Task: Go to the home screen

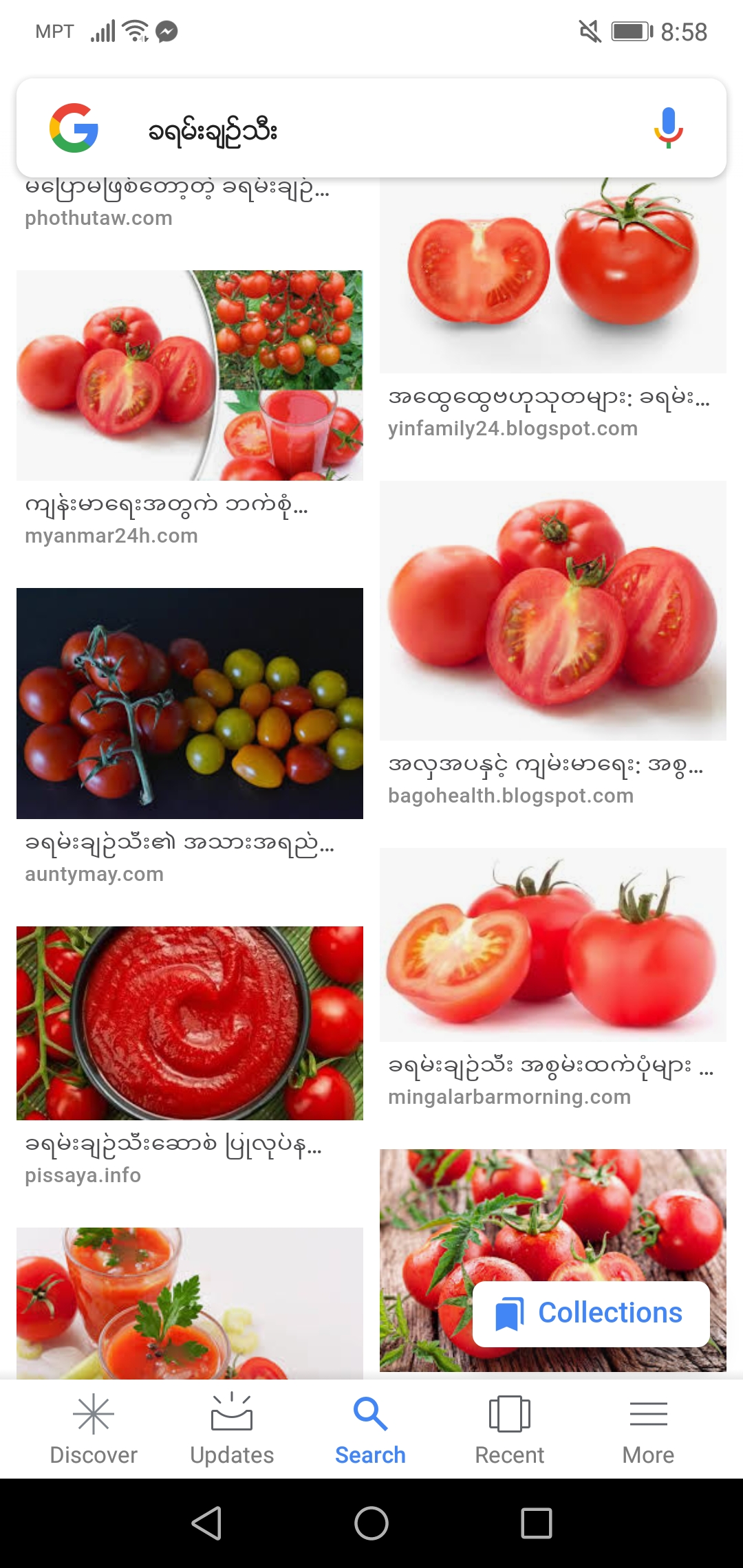Action: [x=371, y=1523]
